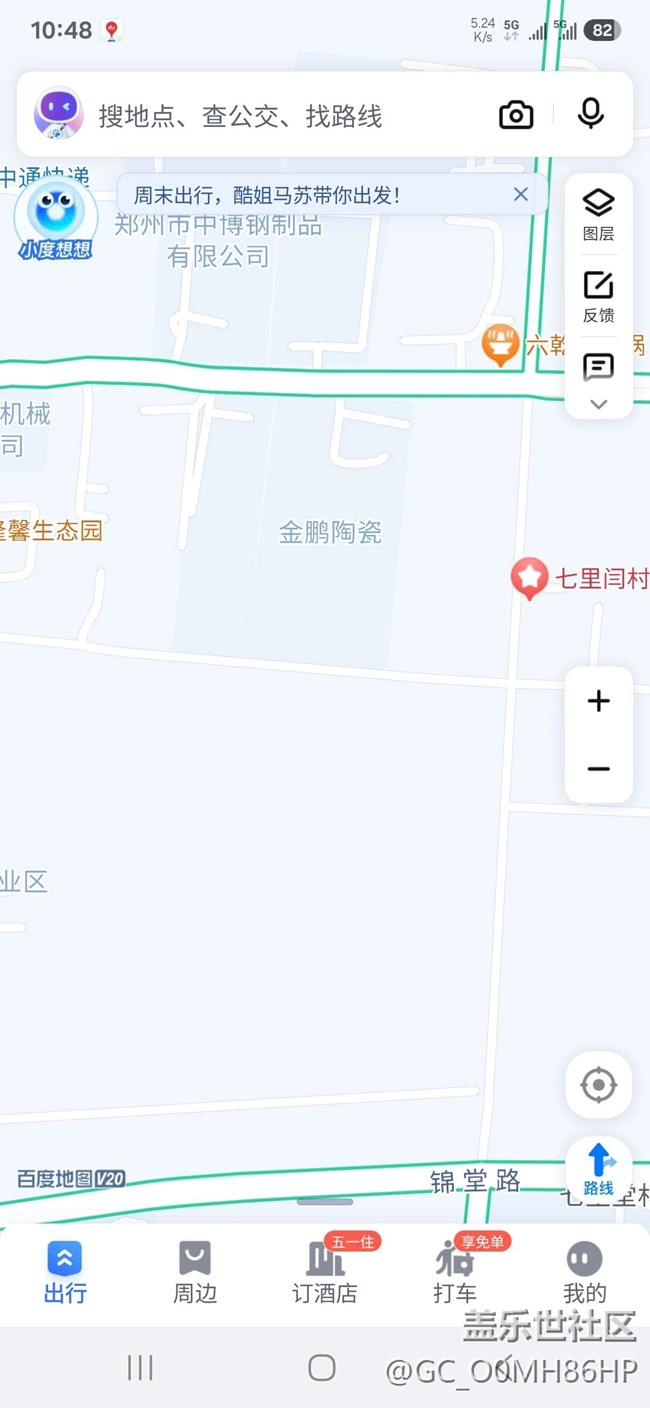Open the message icon below 反馈
The width and height of the screenshot is (650, 1408).
(598, 368)
